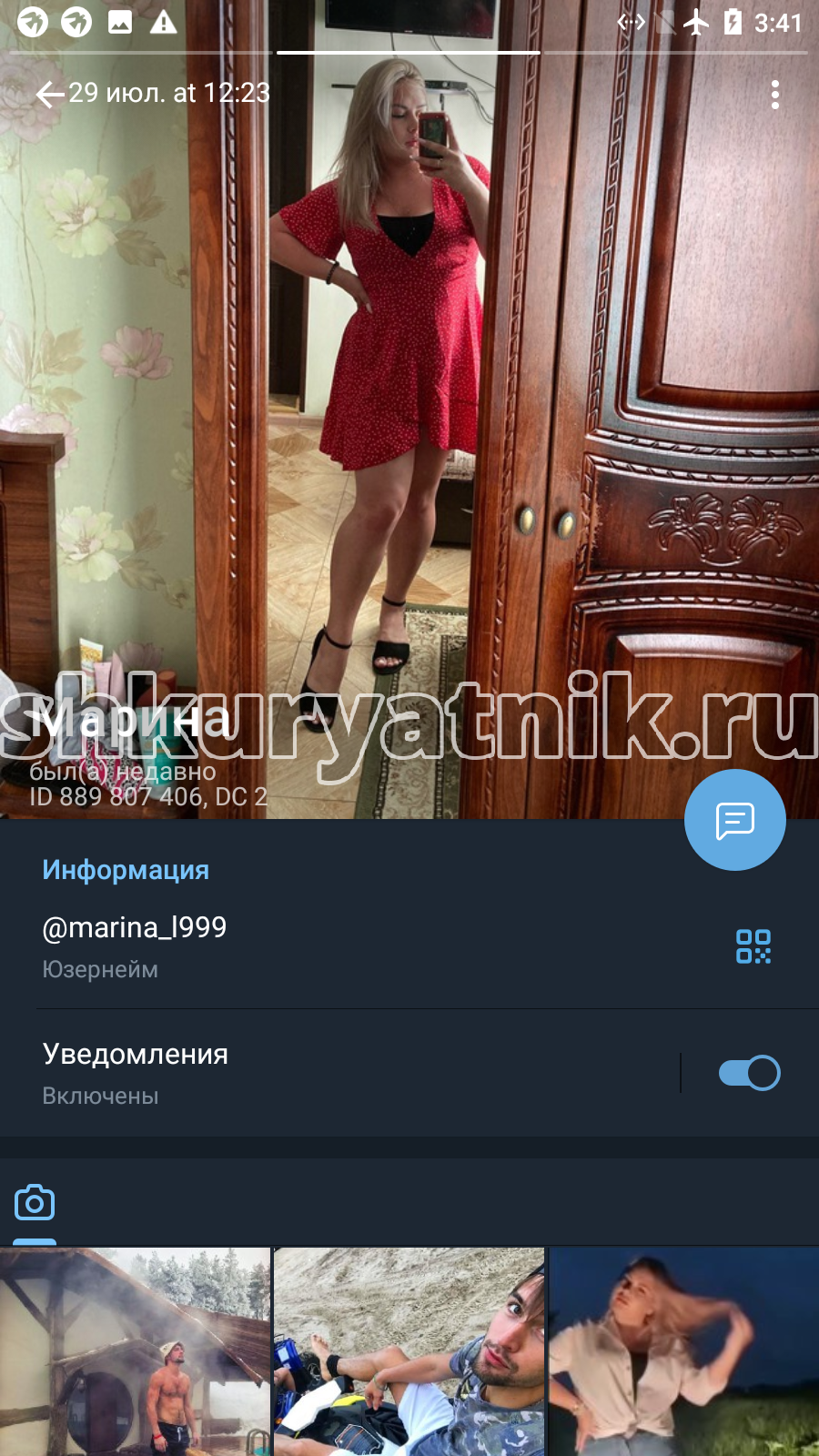
Task: Open the shirtless man by hut photo
Action: point(135,1352)
